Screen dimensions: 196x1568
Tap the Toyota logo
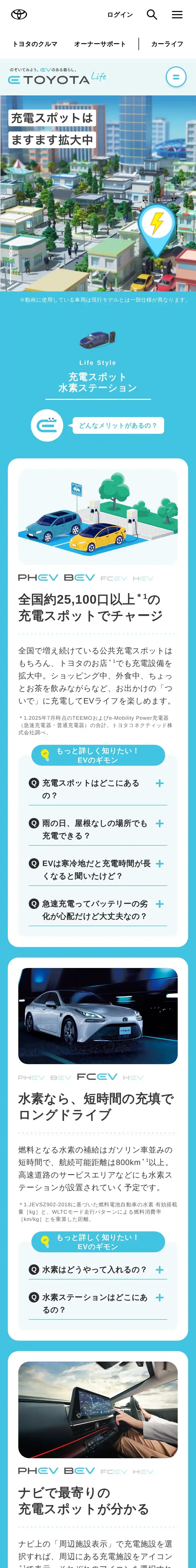pos(19,14)
